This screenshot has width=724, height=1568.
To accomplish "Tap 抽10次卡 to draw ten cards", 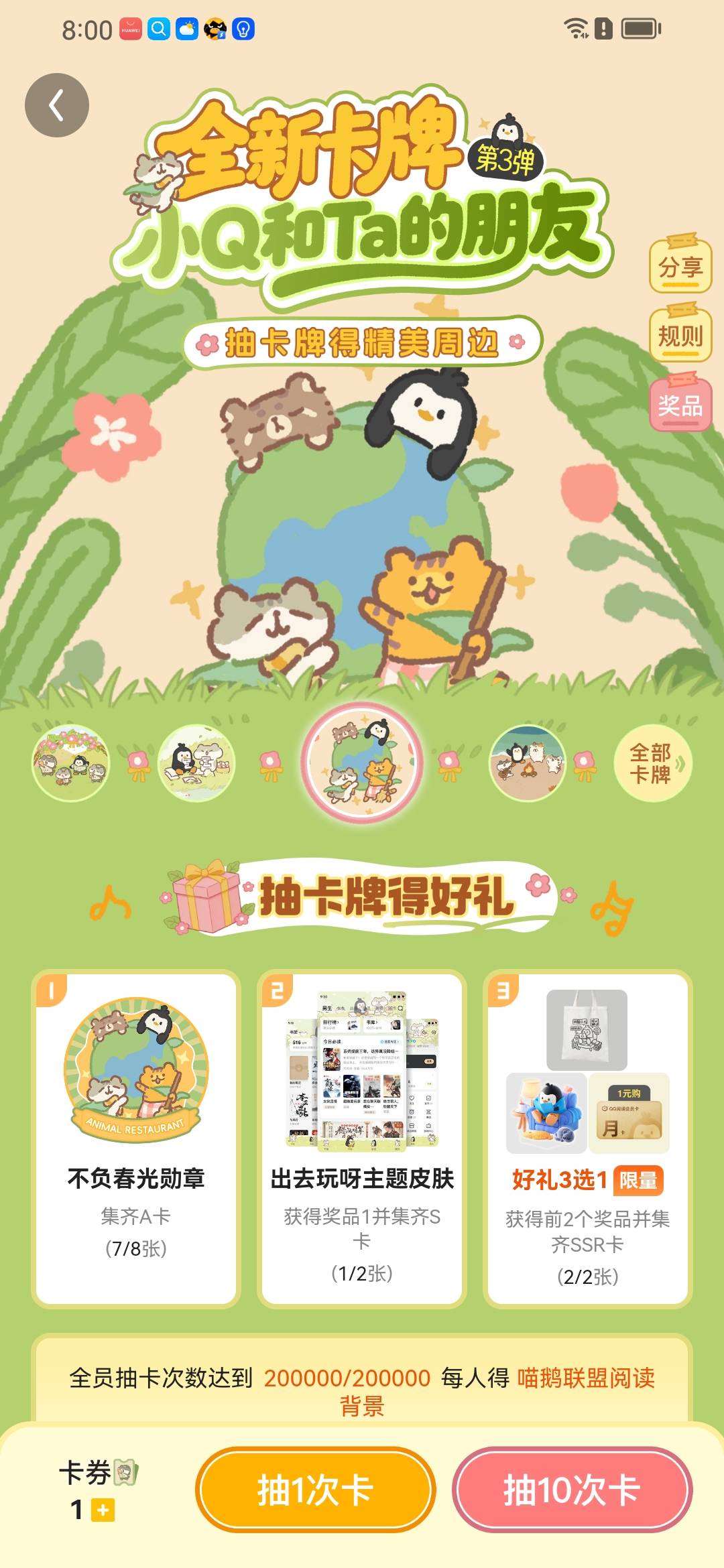I will 572,1490.
